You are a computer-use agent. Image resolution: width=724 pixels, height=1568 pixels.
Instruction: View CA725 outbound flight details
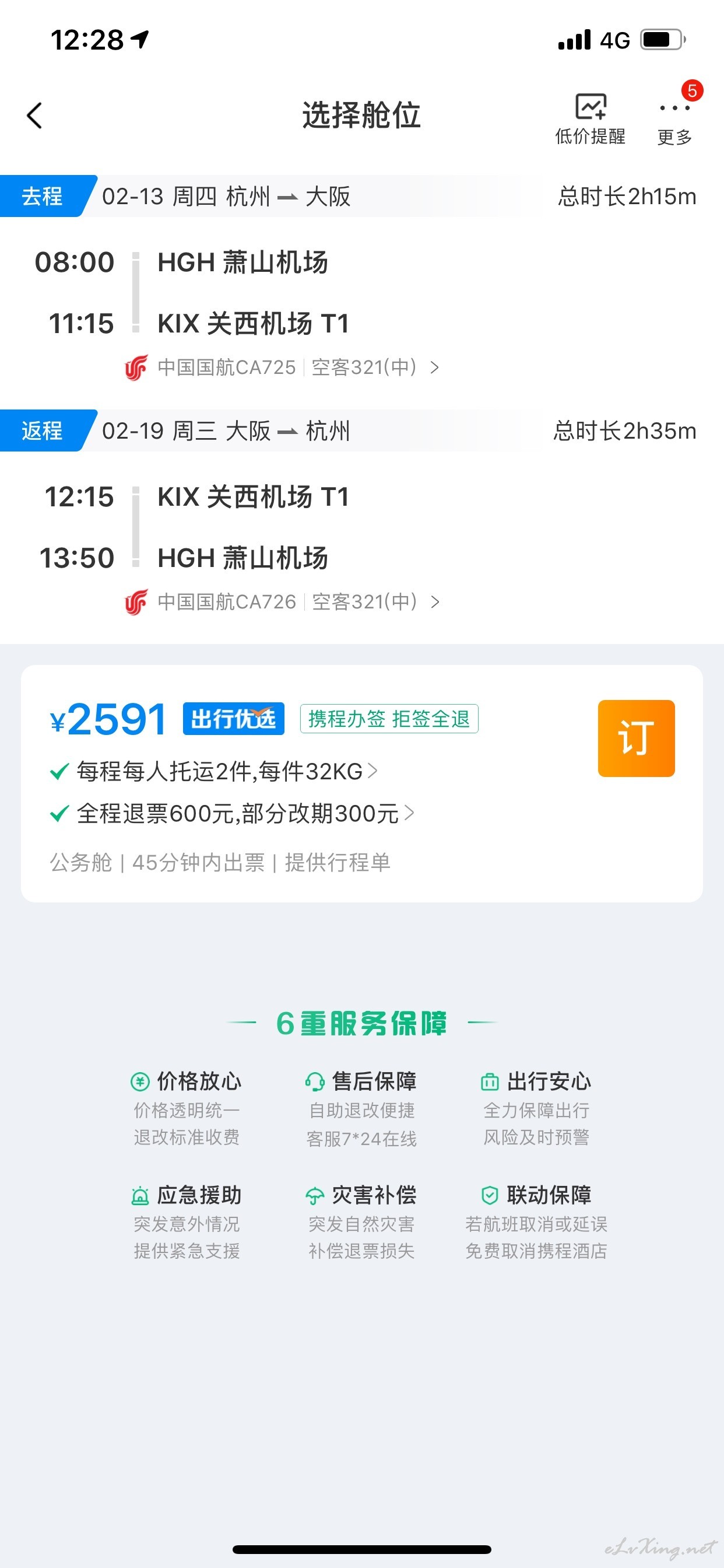[282, 367]
